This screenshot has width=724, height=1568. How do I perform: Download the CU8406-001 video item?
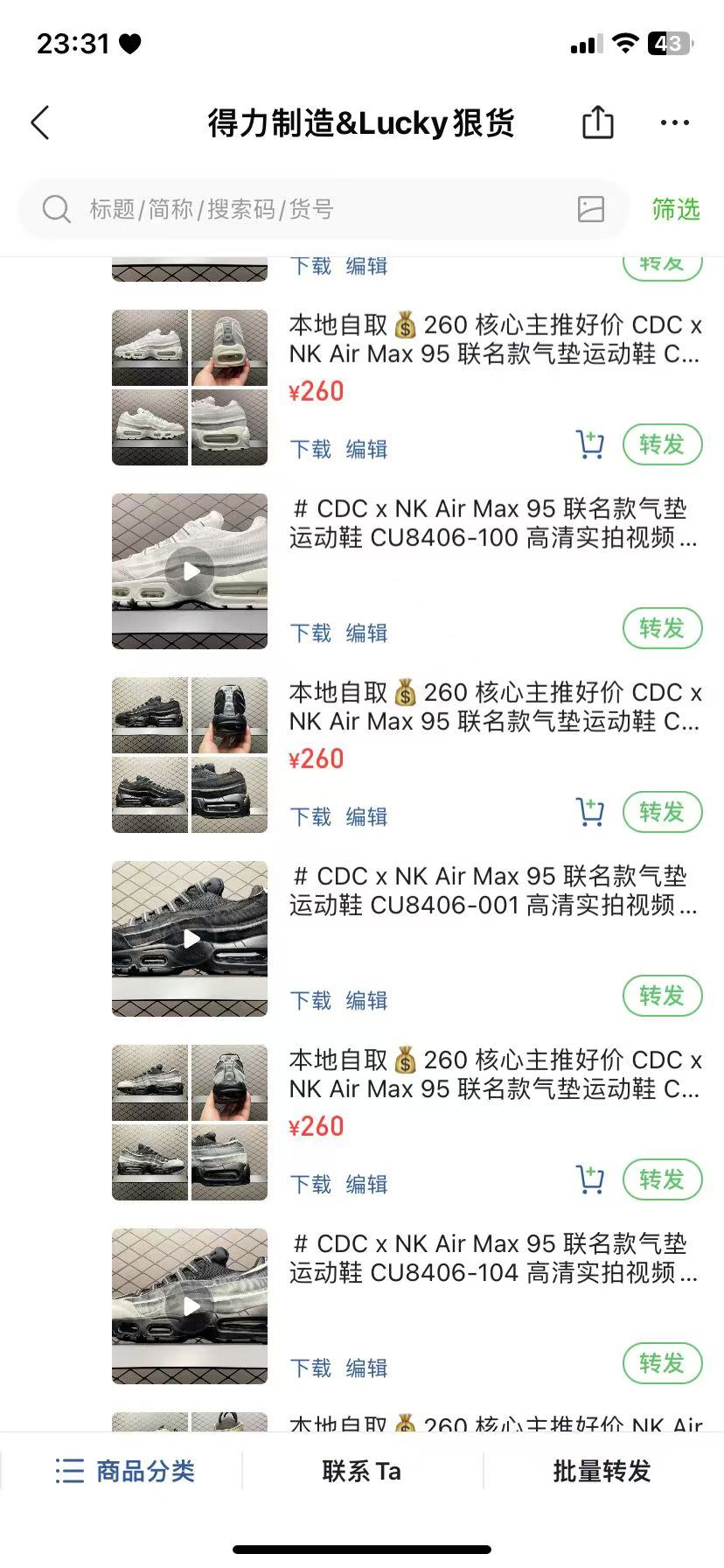point(310,1000)
